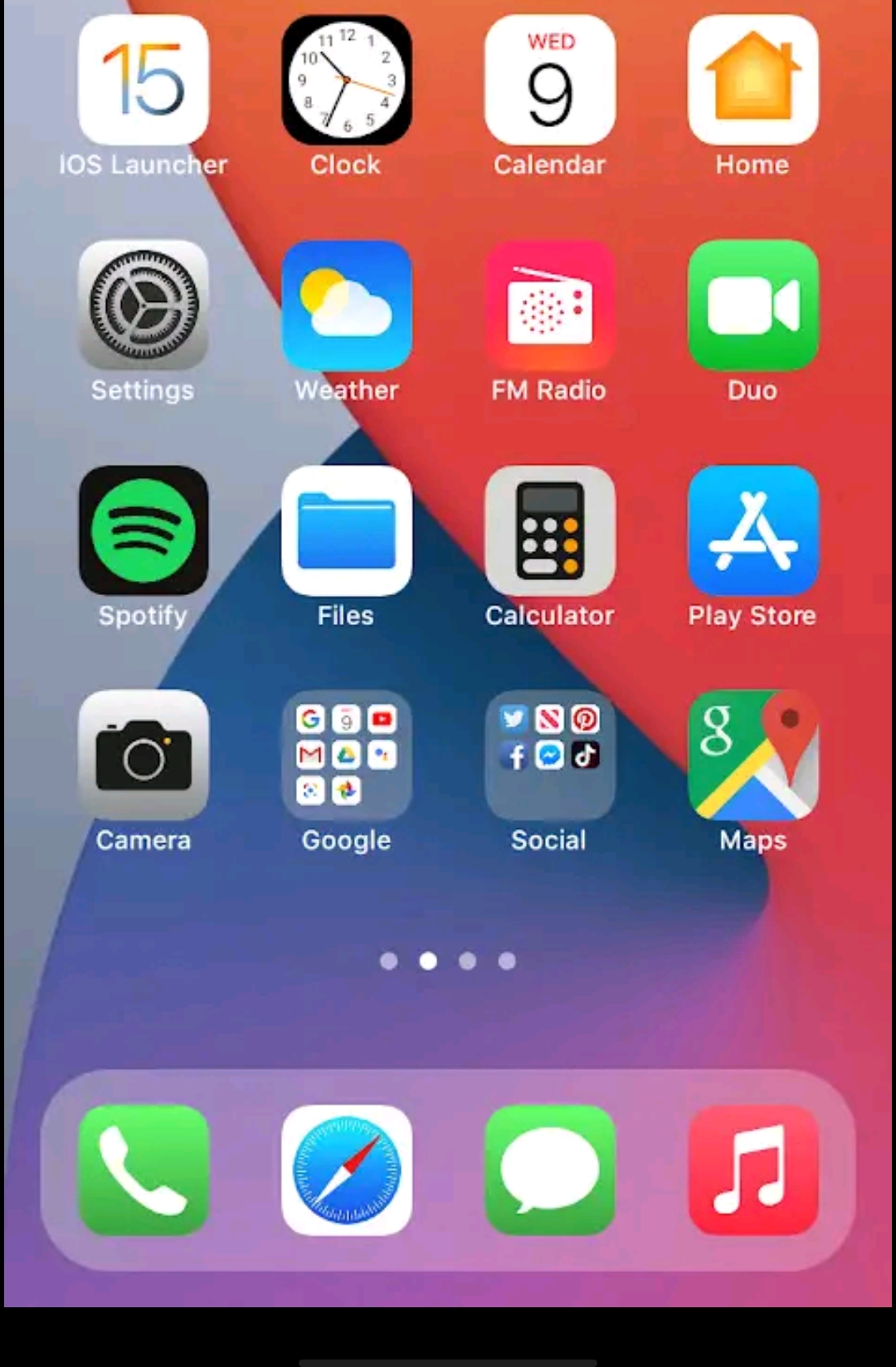Launch FM Radio
Screen dimensions: 896x1367
549,305
